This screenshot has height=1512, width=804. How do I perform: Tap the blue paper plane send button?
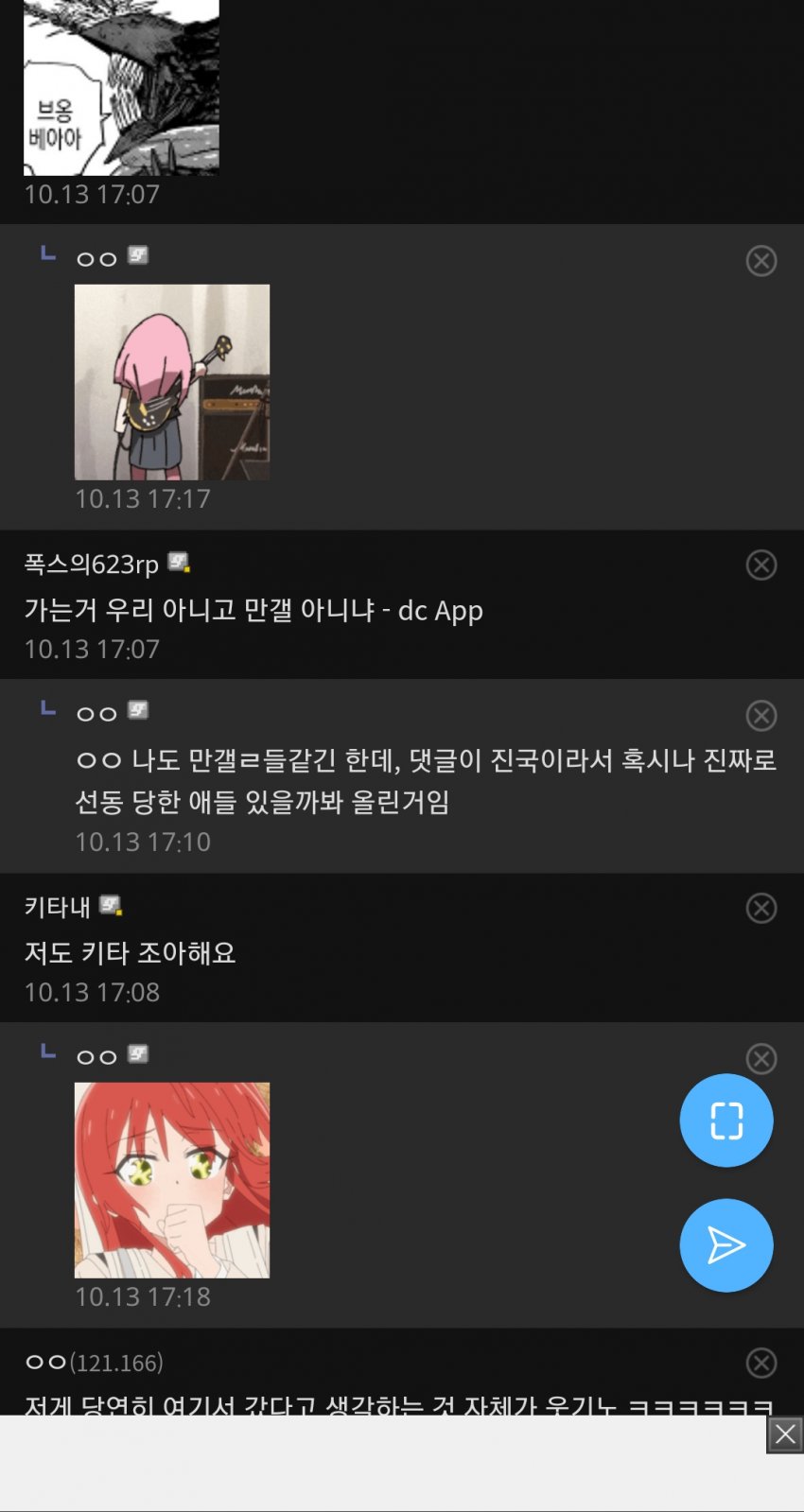726,1245
